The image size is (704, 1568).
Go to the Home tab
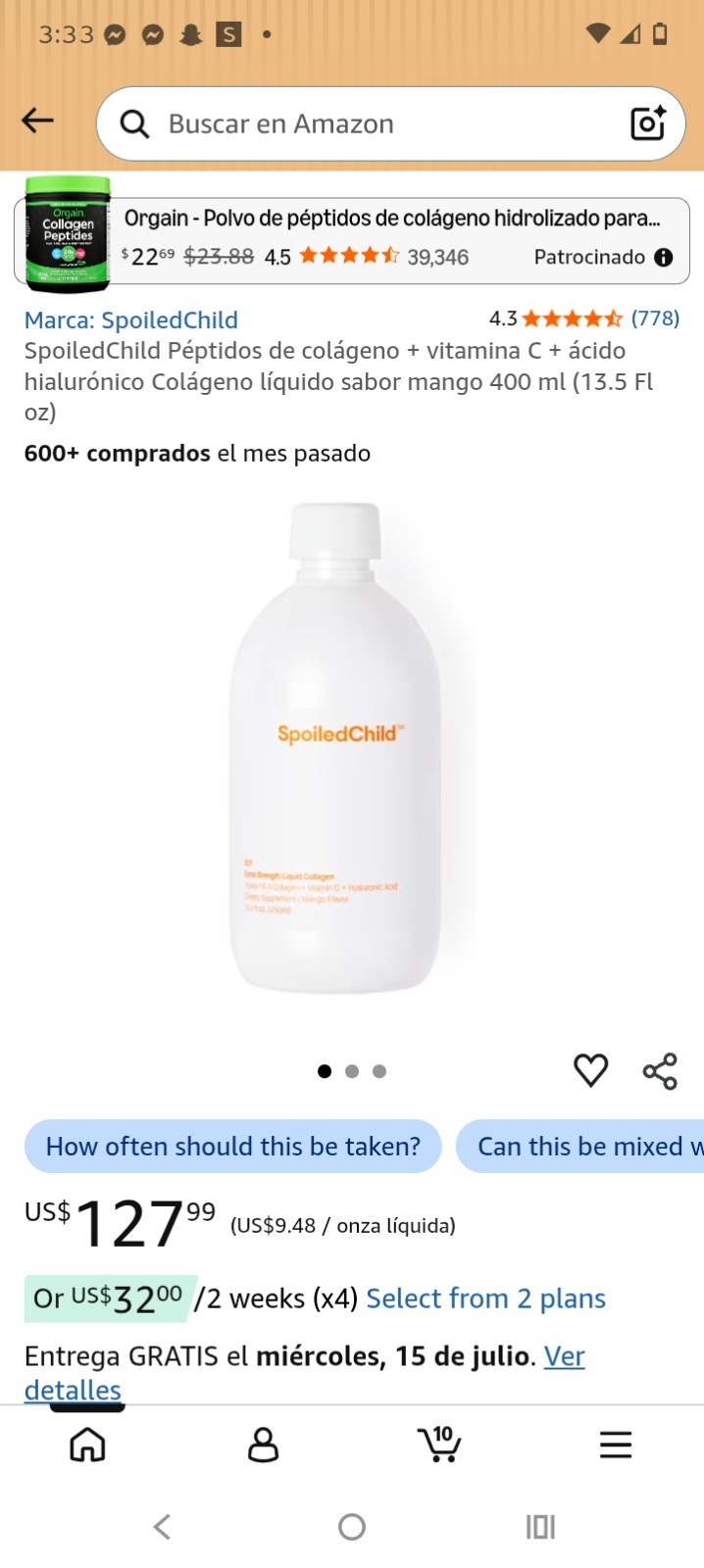87,1445
